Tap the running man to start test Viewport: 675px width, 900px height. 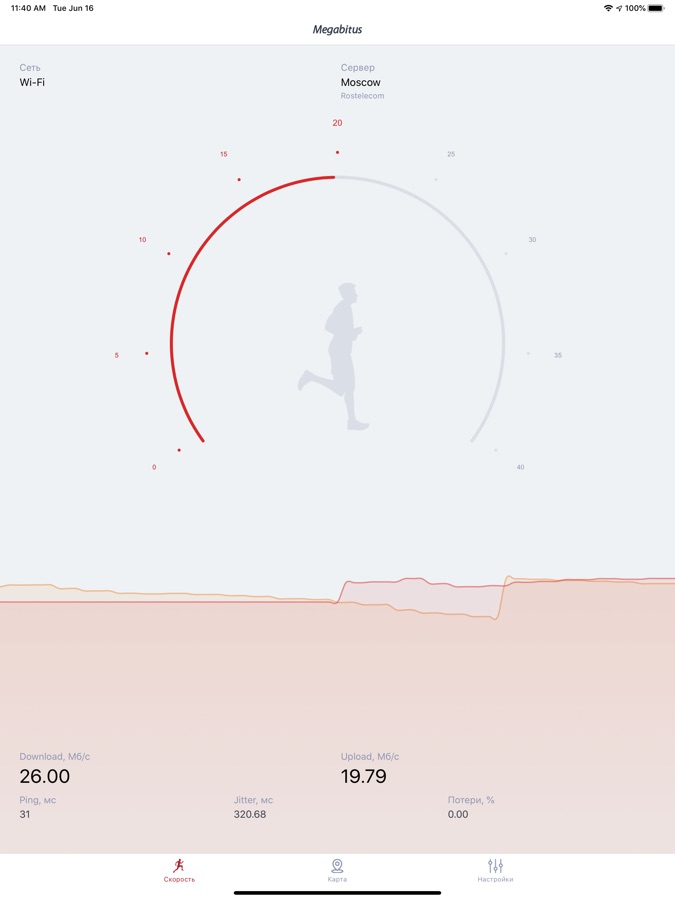[x=338, y=357]
